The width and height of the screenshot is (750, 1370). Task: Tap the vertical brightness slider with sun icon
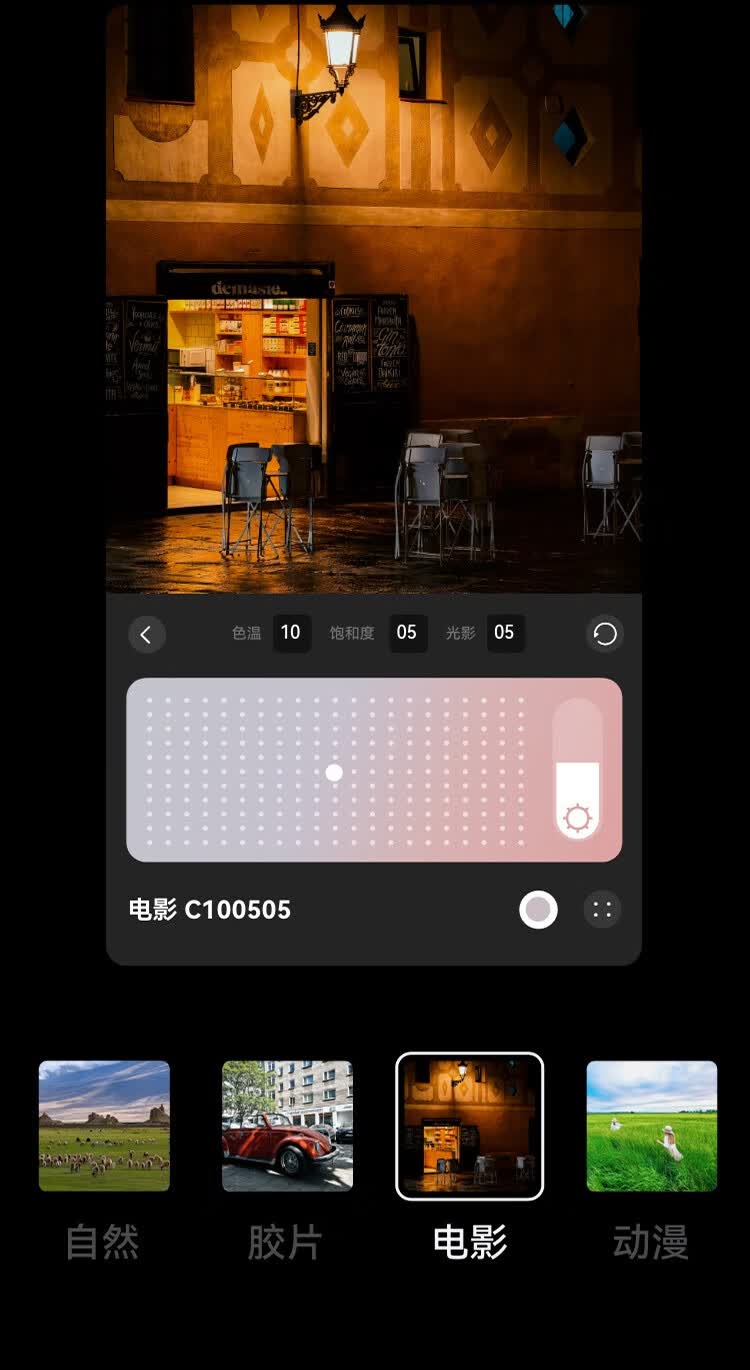click(x=577, y=770)
